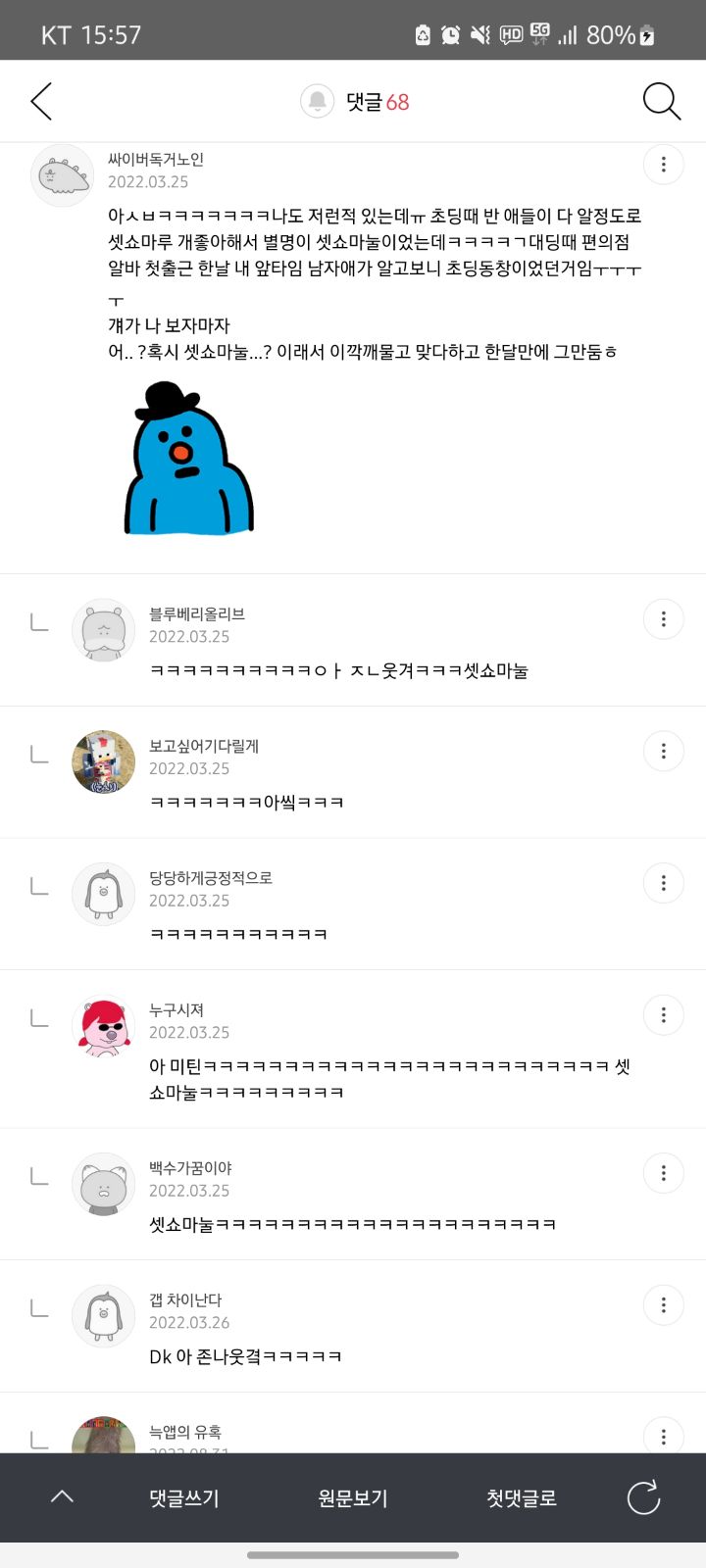This screenshot has height=1568, width=706.
Task: Write a comment with 댓글쓰기
Action: (x=184, y=1497)
